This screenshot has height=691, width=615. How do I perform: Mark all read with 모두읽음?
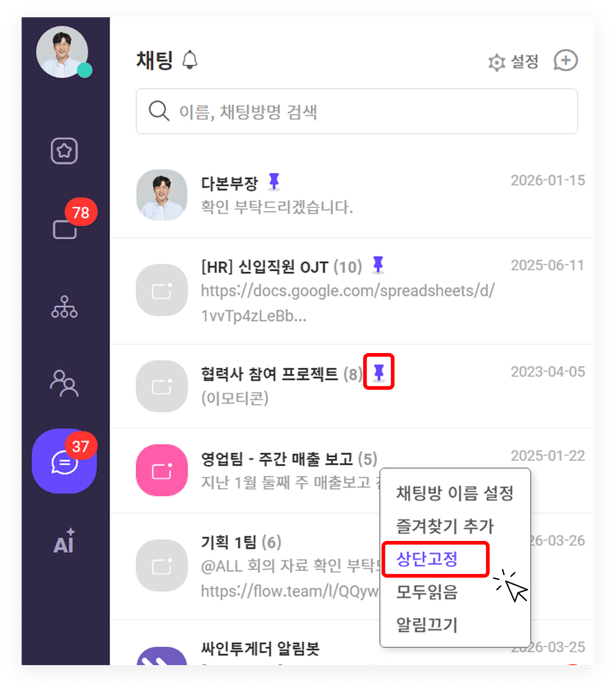[427, 591]
